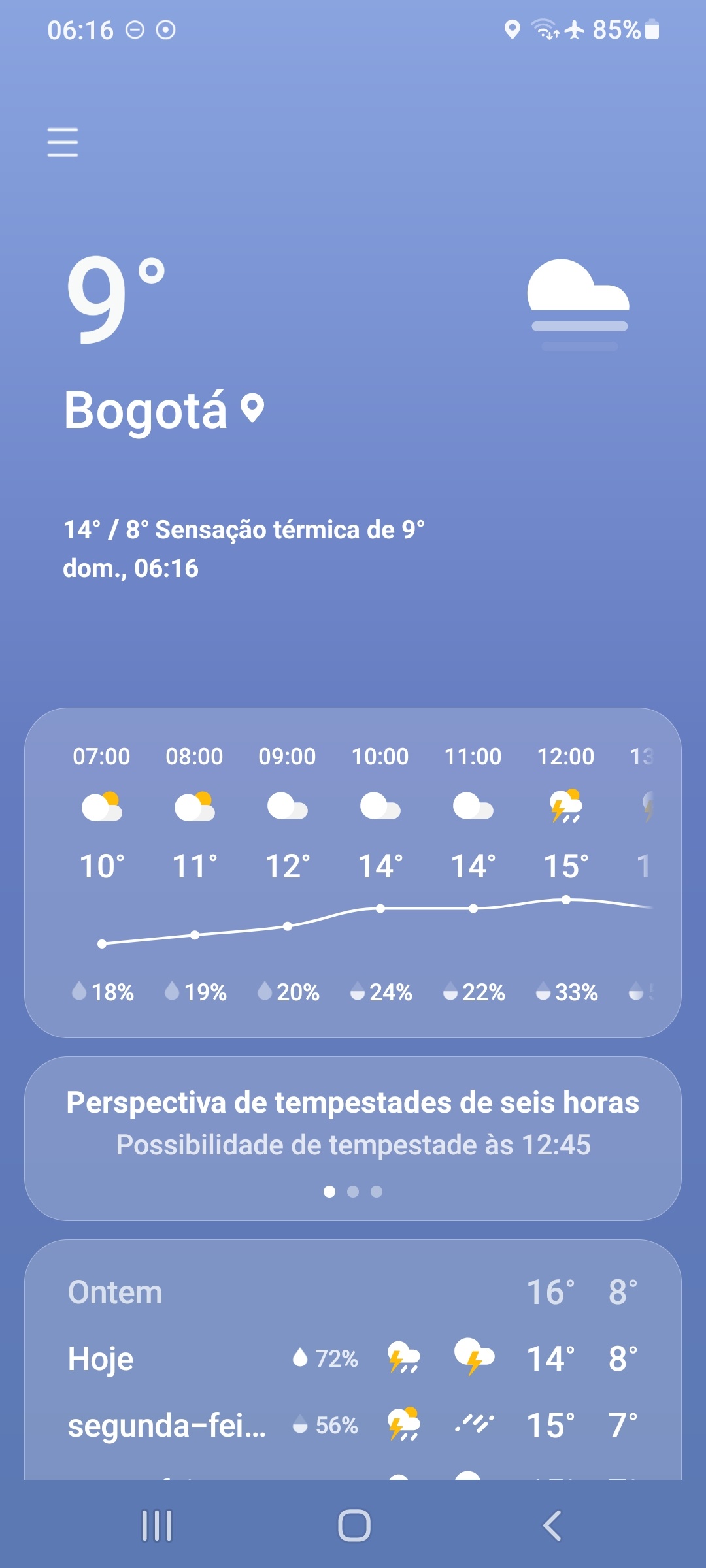Viewport: 706px width, 1568px height.
Task: Open the hamburger menu drawer
Action: pyautogui.click(x=63, y=142)
